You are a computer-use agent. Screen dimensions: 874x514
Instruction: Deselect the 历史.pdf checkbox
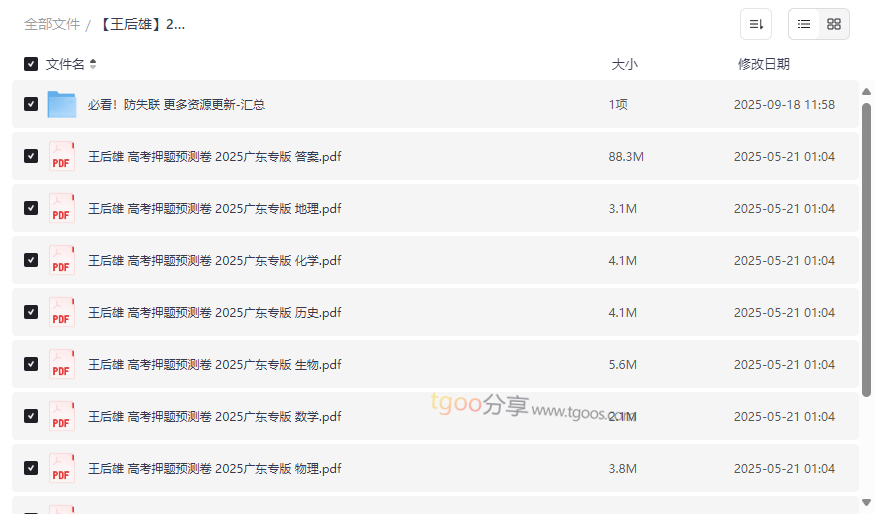[31, 312]
